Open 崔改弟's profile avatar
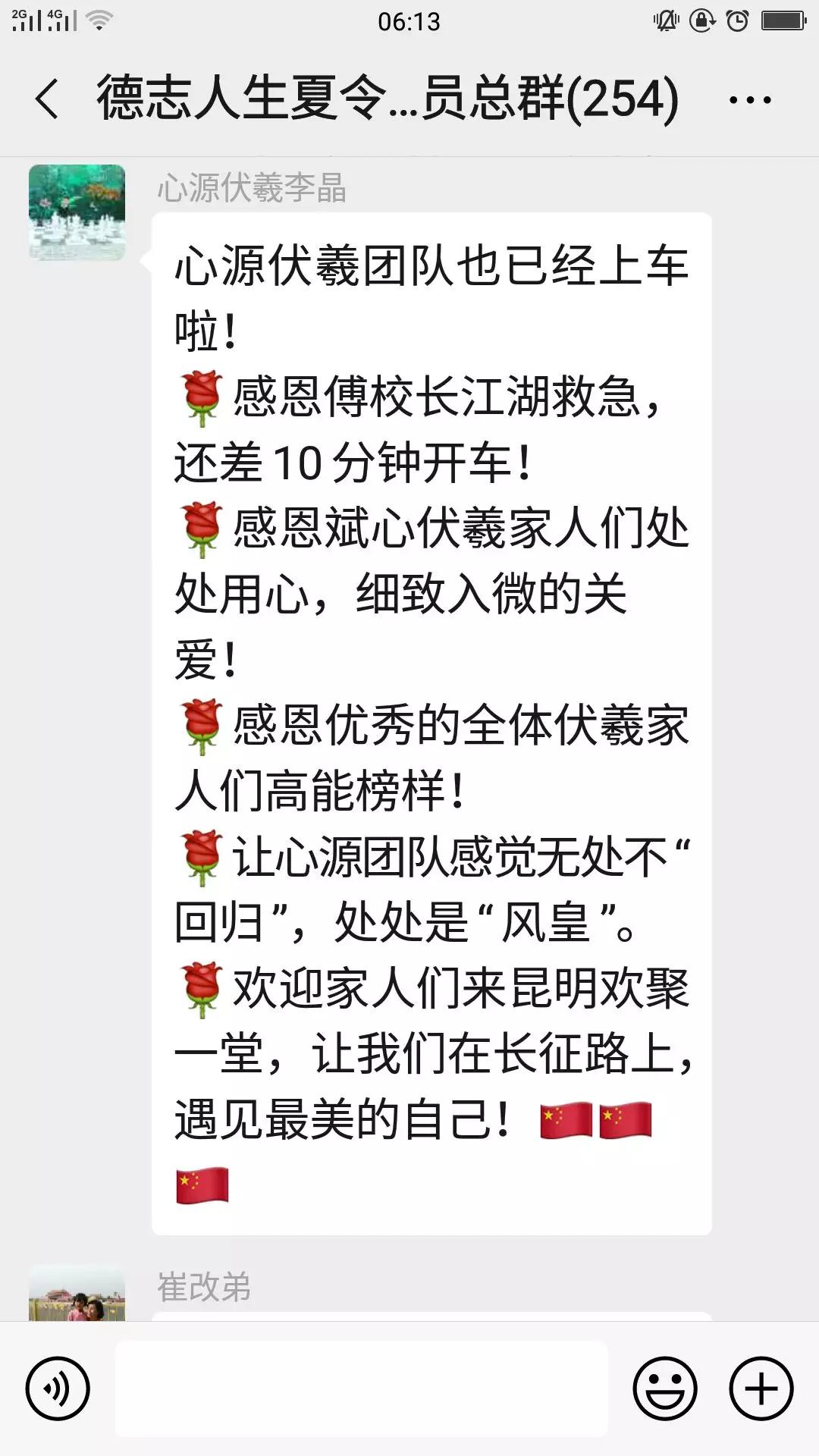 77,1295
